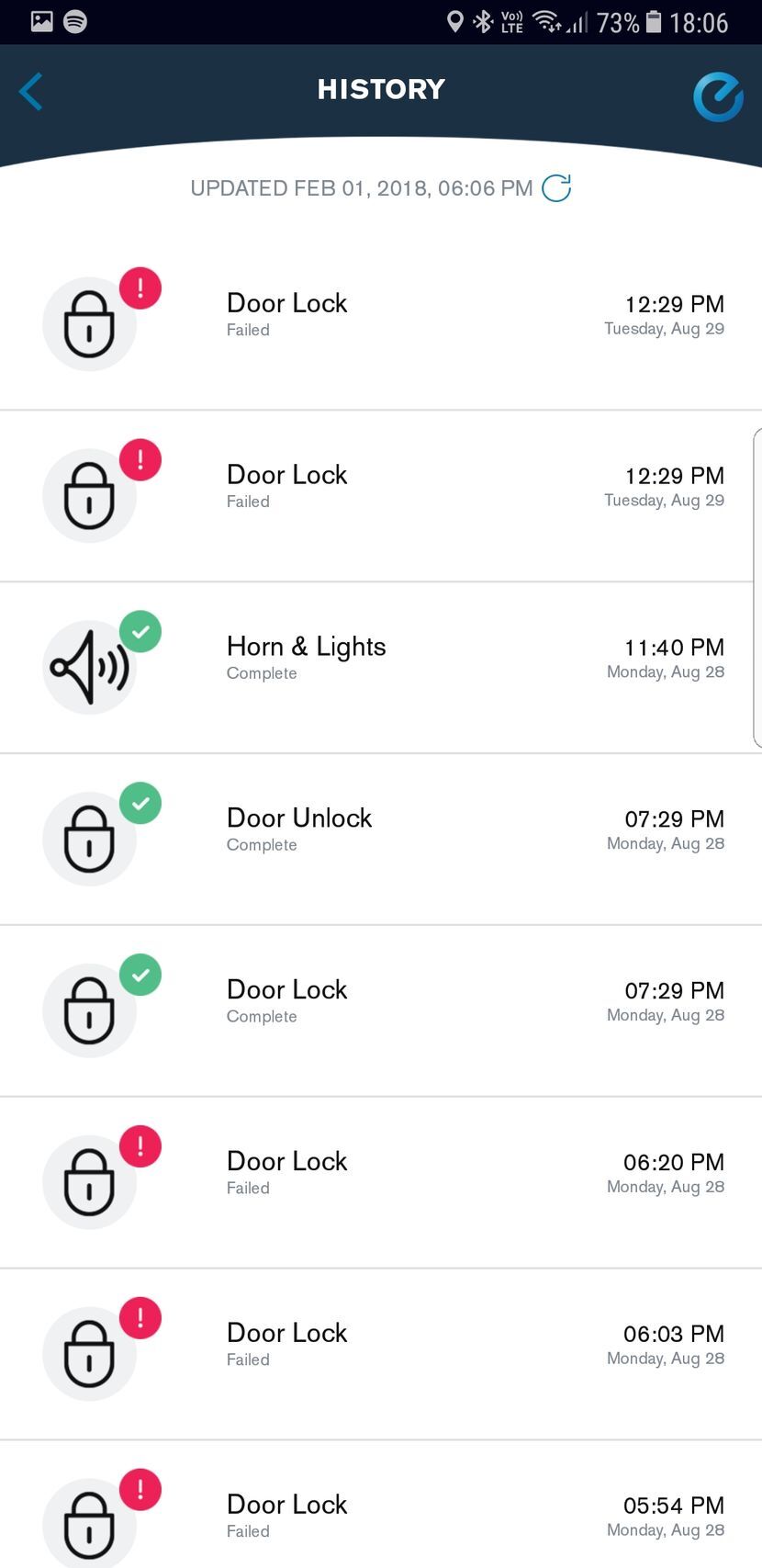The height and width of the screenshot is (1568, 762).
Task: Go back from the History screen
Action: point(31,92)
